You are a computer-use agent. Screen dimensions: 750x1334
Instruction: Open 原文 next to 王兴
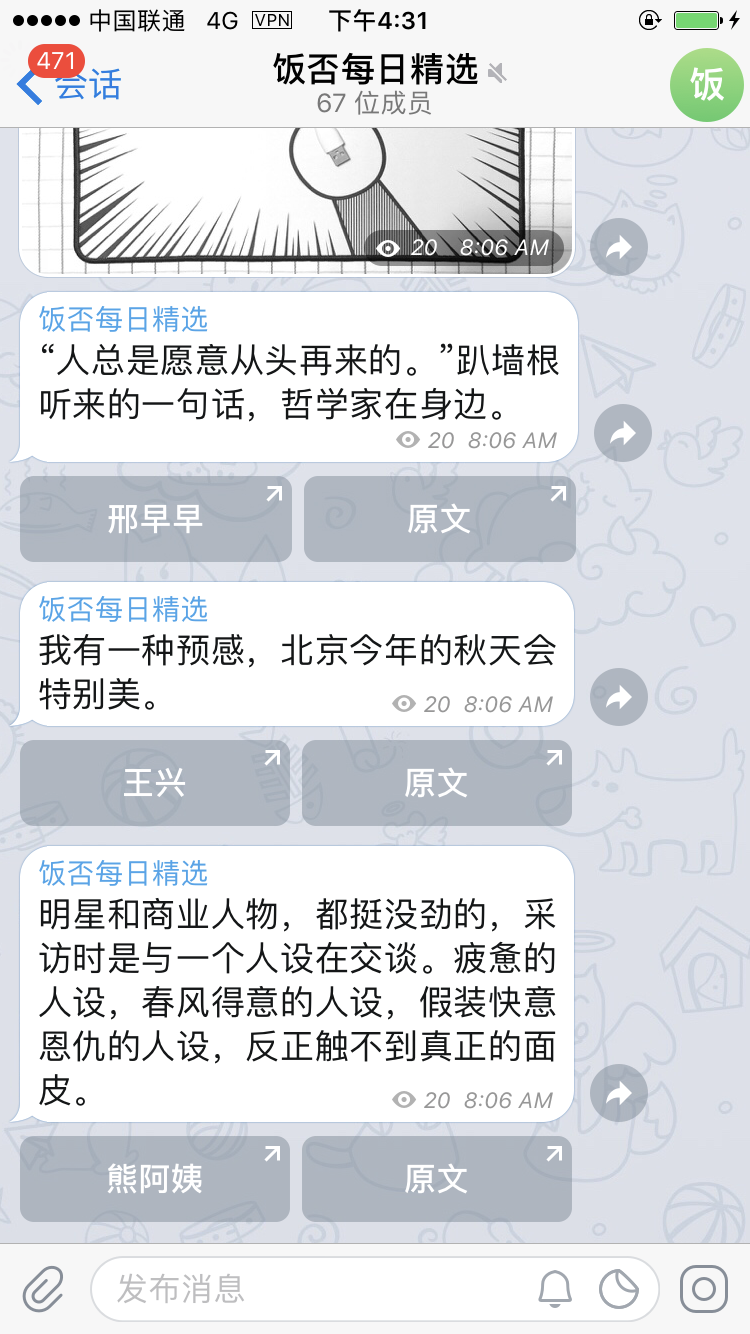[437, 783]
